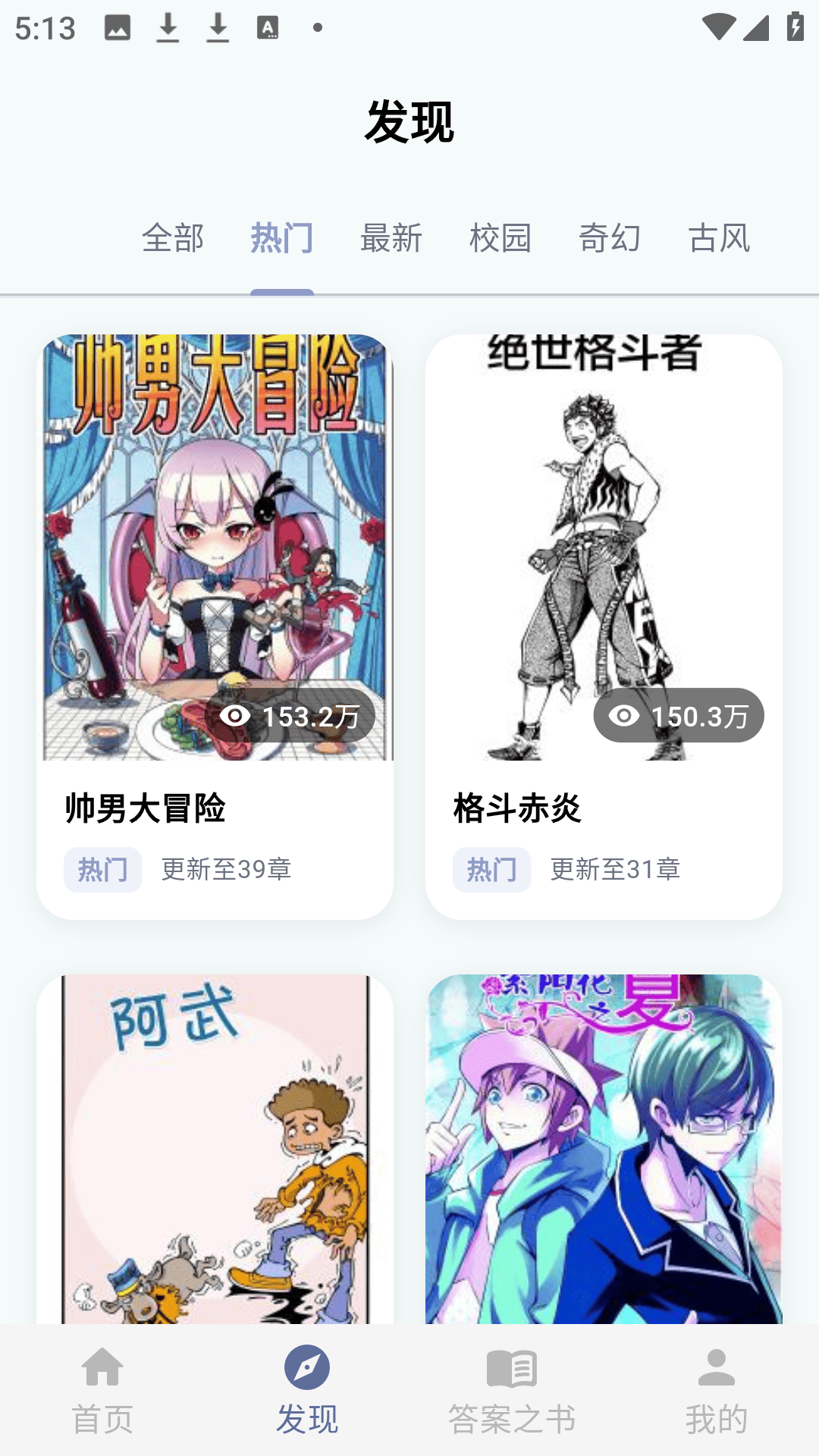Image resolution: width=819 pixels, height=1456 pixels.
Task: Open the 古风 category
Action: pos(719,239)
